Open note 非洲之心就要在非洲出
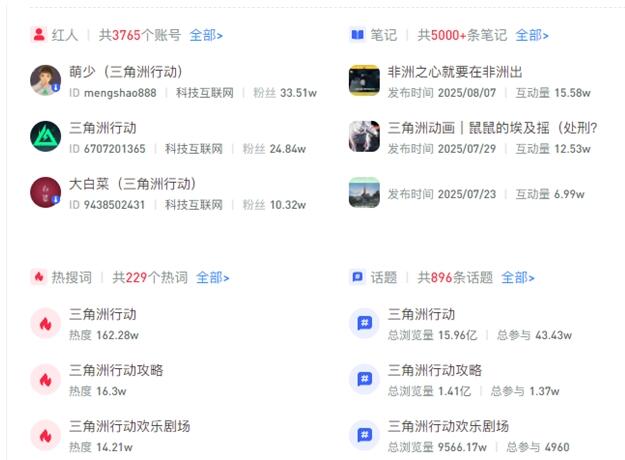 455,73
